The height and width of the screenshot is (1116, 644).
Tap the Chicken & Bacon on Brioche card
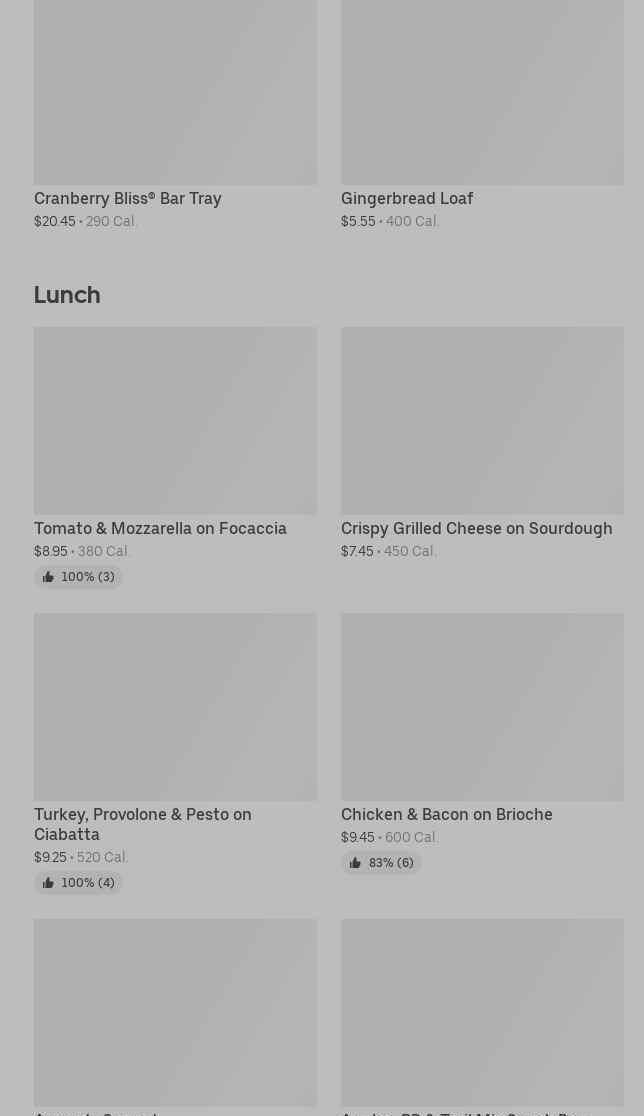tap(482, 743)
